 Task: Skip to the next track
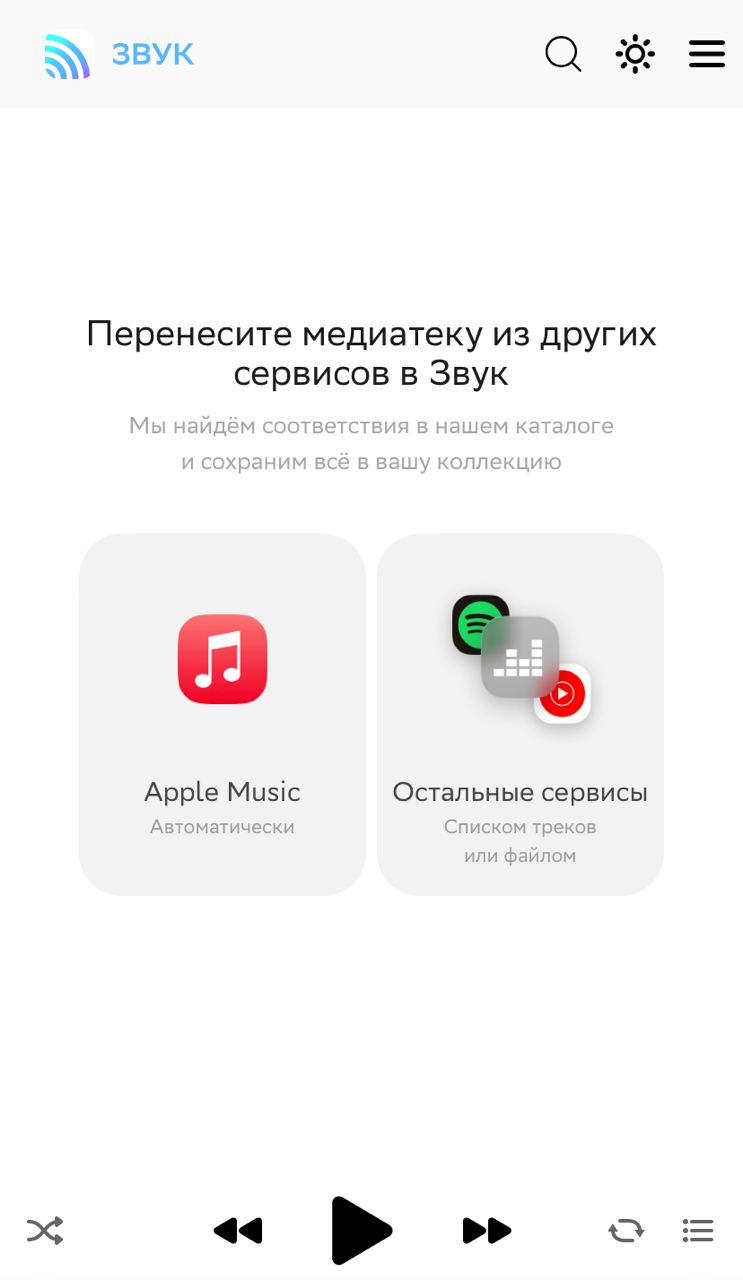(486, 1230)
